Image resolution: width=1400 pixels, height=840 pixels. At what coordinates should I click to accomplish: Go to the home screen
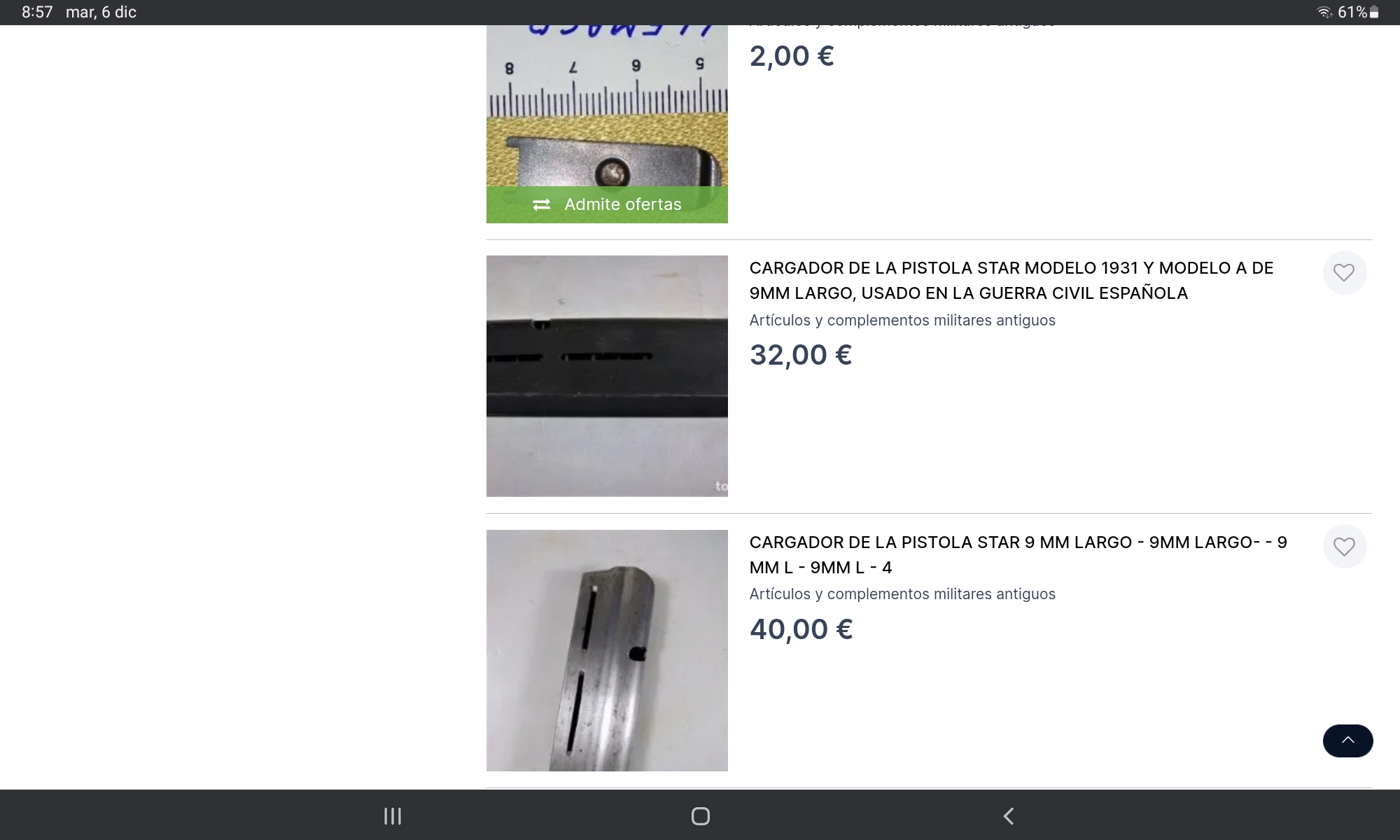[x=700, y=816]
